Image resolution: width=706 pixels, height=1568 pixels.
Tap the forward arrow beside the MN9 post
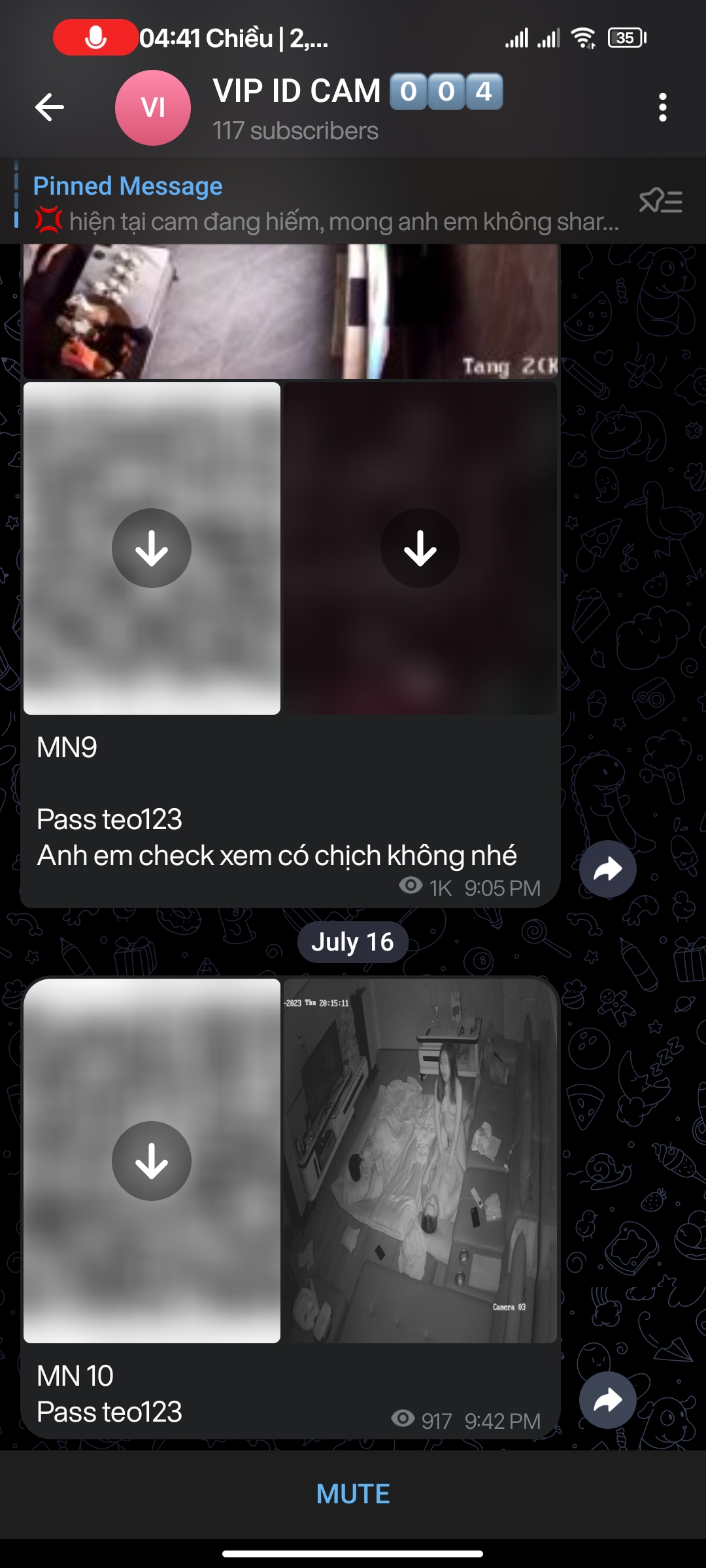607,869
